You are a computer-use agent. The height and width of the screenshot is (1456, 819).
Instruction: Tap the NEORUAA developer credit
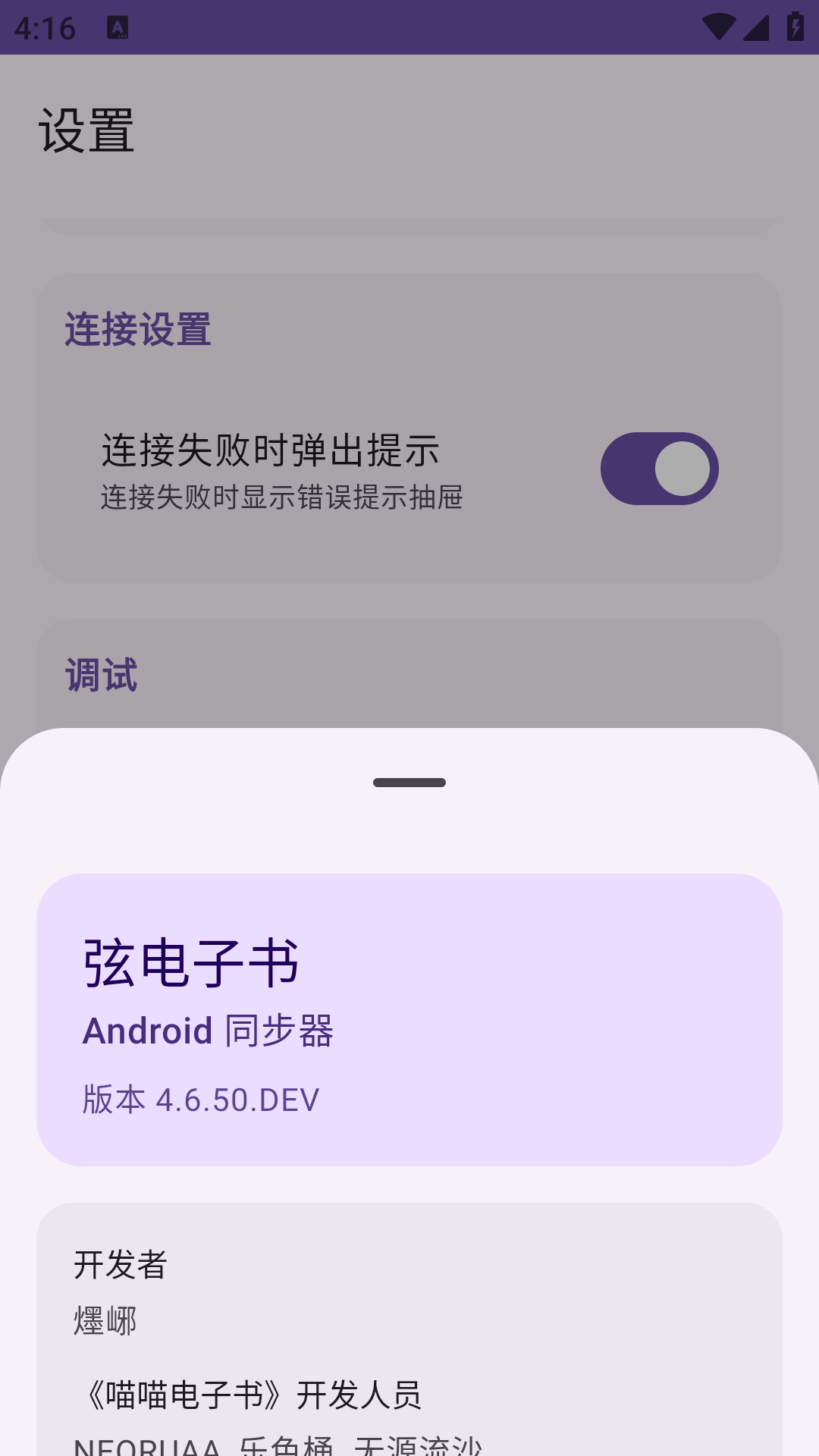click(150, 1447)
